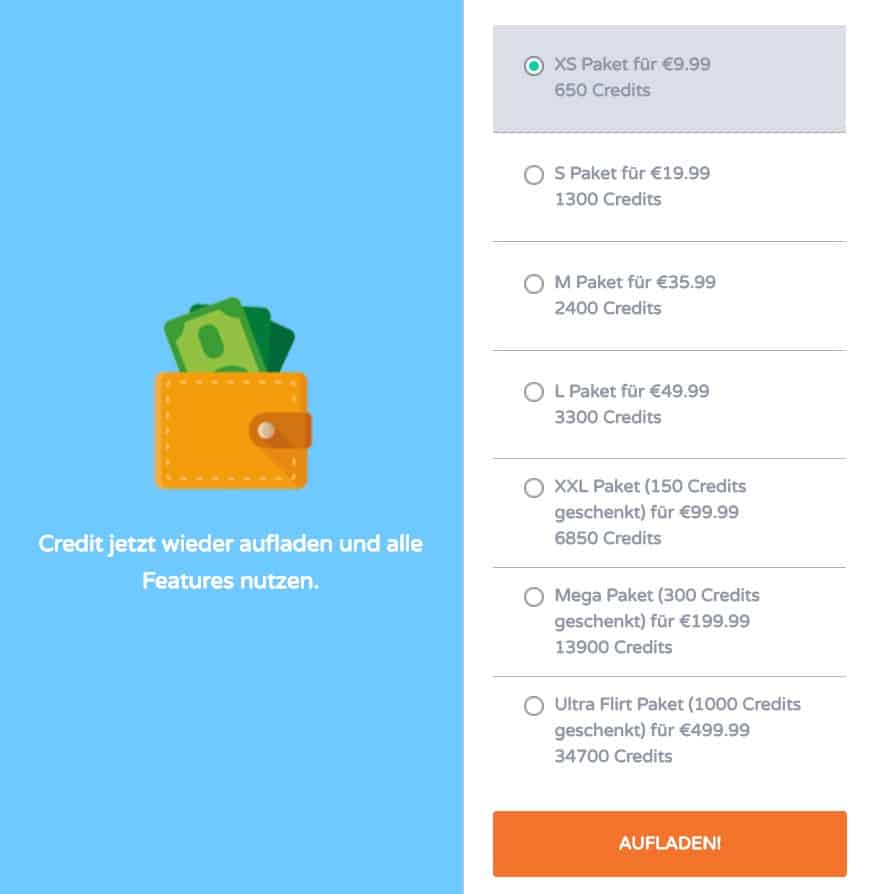Select the M Paket for €35.99
The image size is (873, 894).
click(534, 284)
